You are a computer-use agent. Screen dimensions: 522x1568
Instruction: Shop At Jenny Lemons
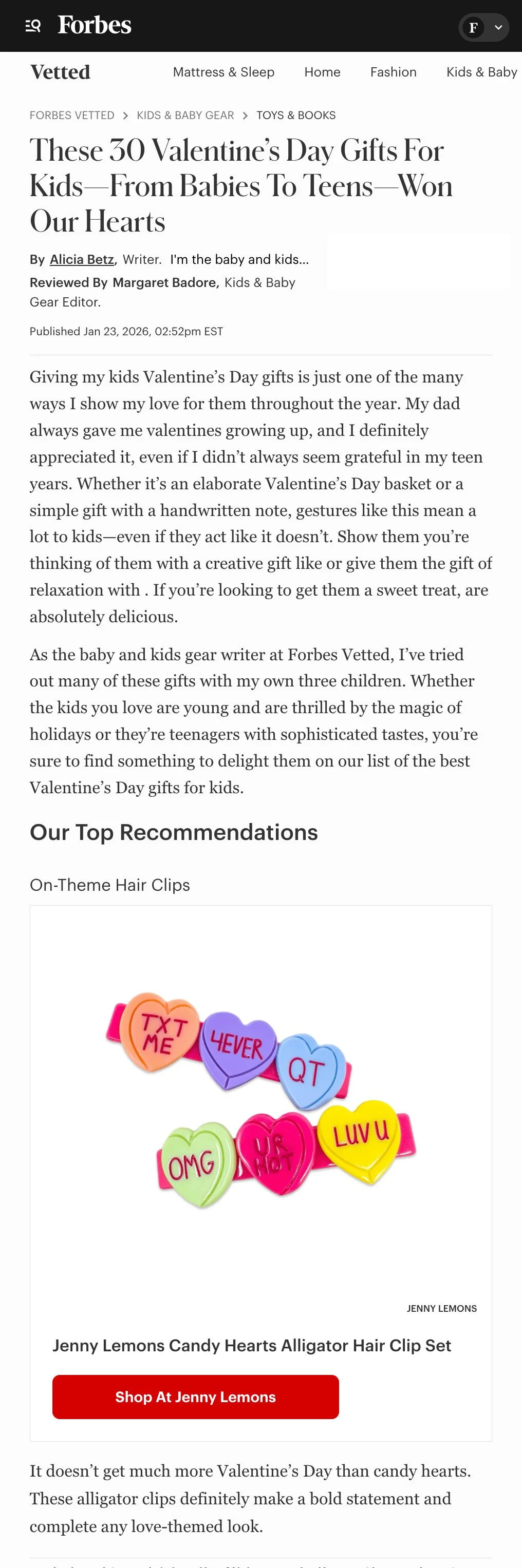pos(196,1397)
